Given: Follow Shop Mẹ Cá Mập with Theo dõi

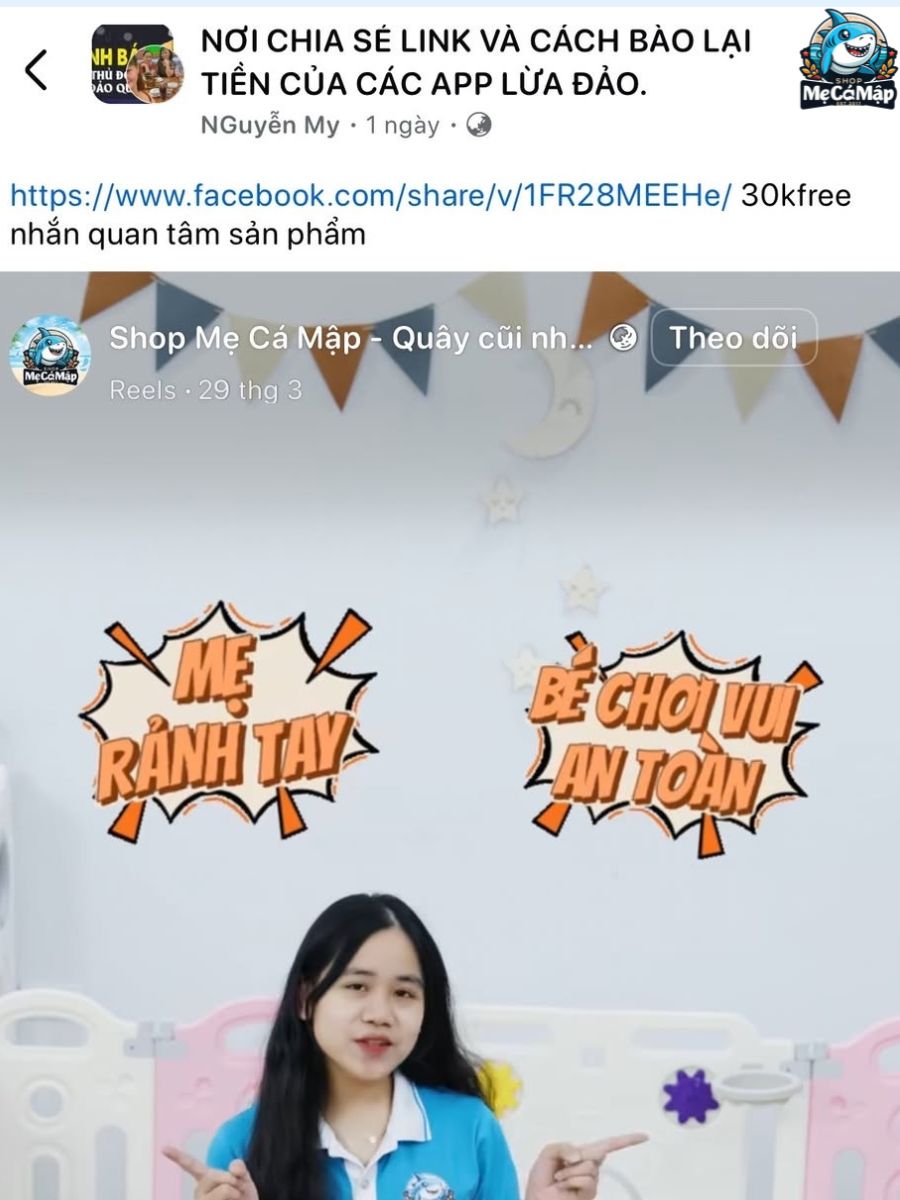Looking at the screenshot, I should point(733,338).
